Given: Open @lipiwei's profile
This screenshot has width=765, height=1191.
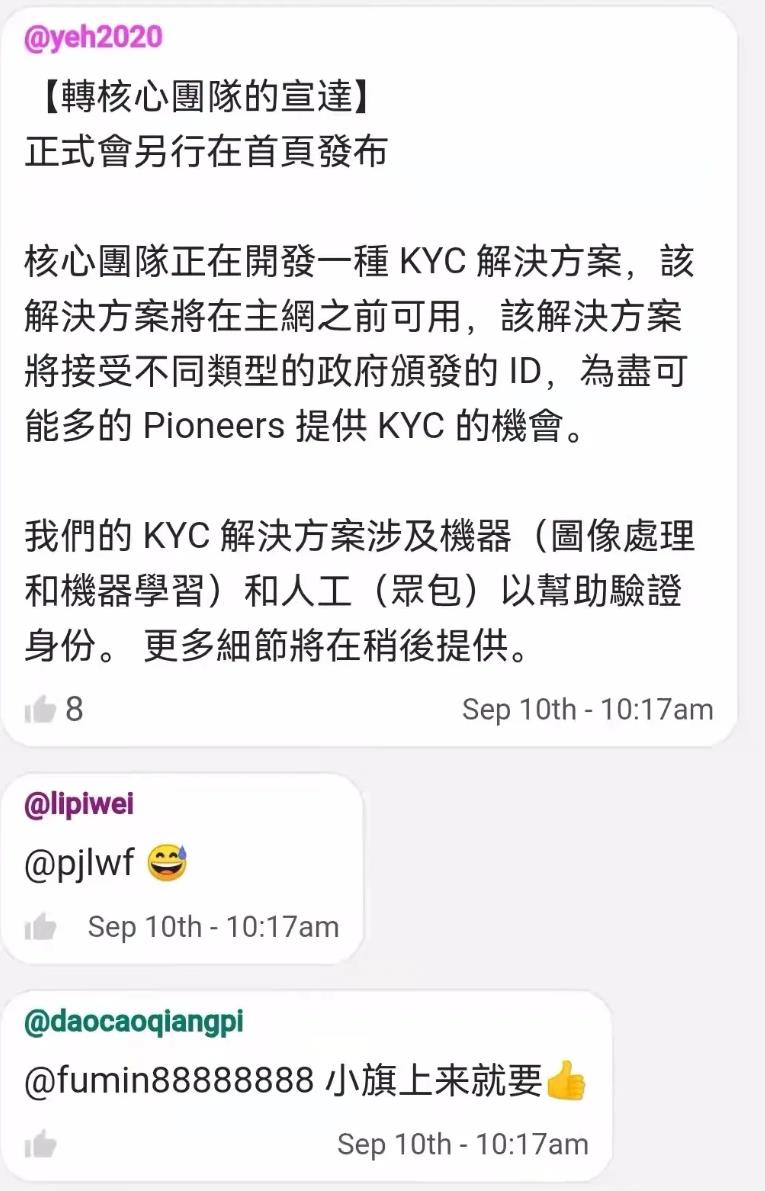Looking at the screenshot, I should [78, 803].
